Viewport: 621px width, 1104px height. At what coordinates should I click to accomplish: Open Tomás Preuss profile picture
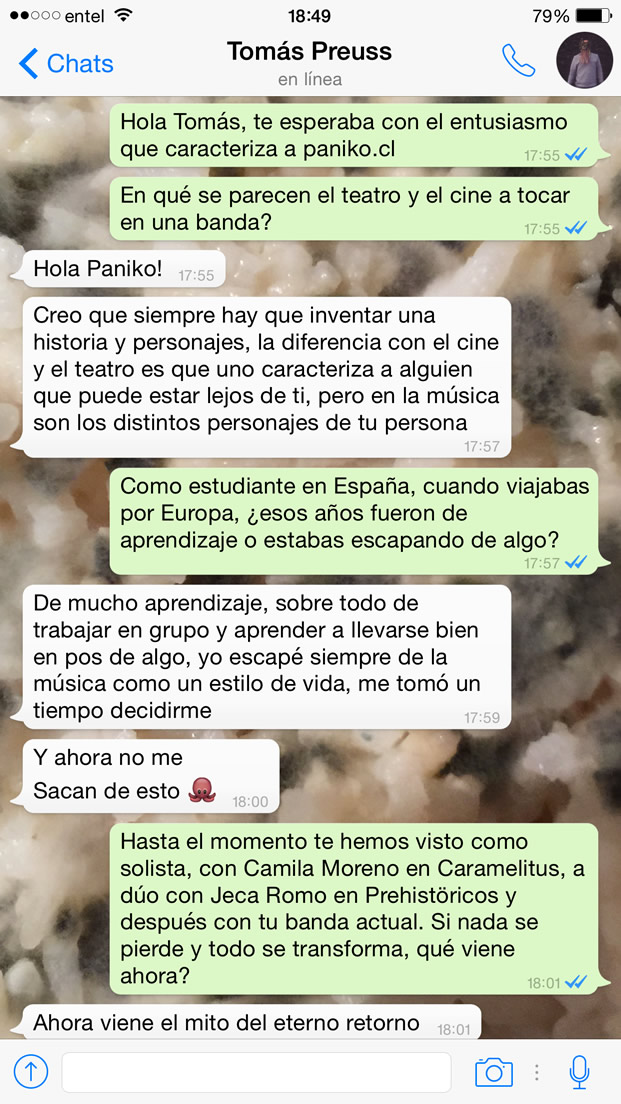click(584, 62)
